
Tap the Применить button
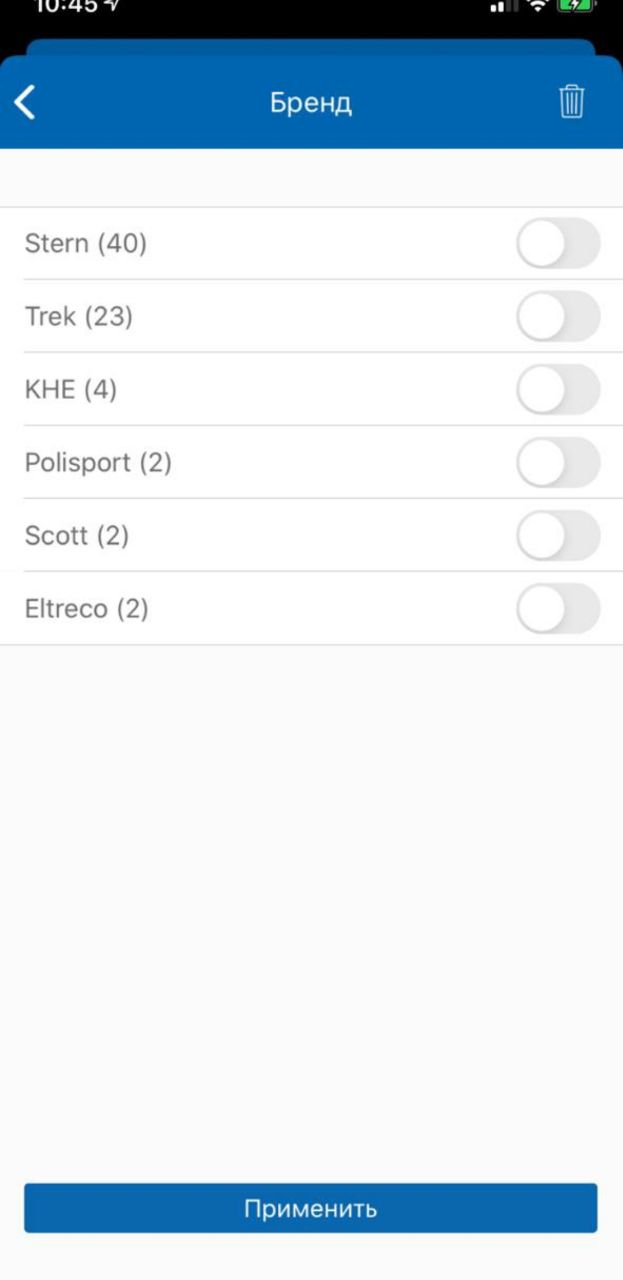[x=311, y=1208]
